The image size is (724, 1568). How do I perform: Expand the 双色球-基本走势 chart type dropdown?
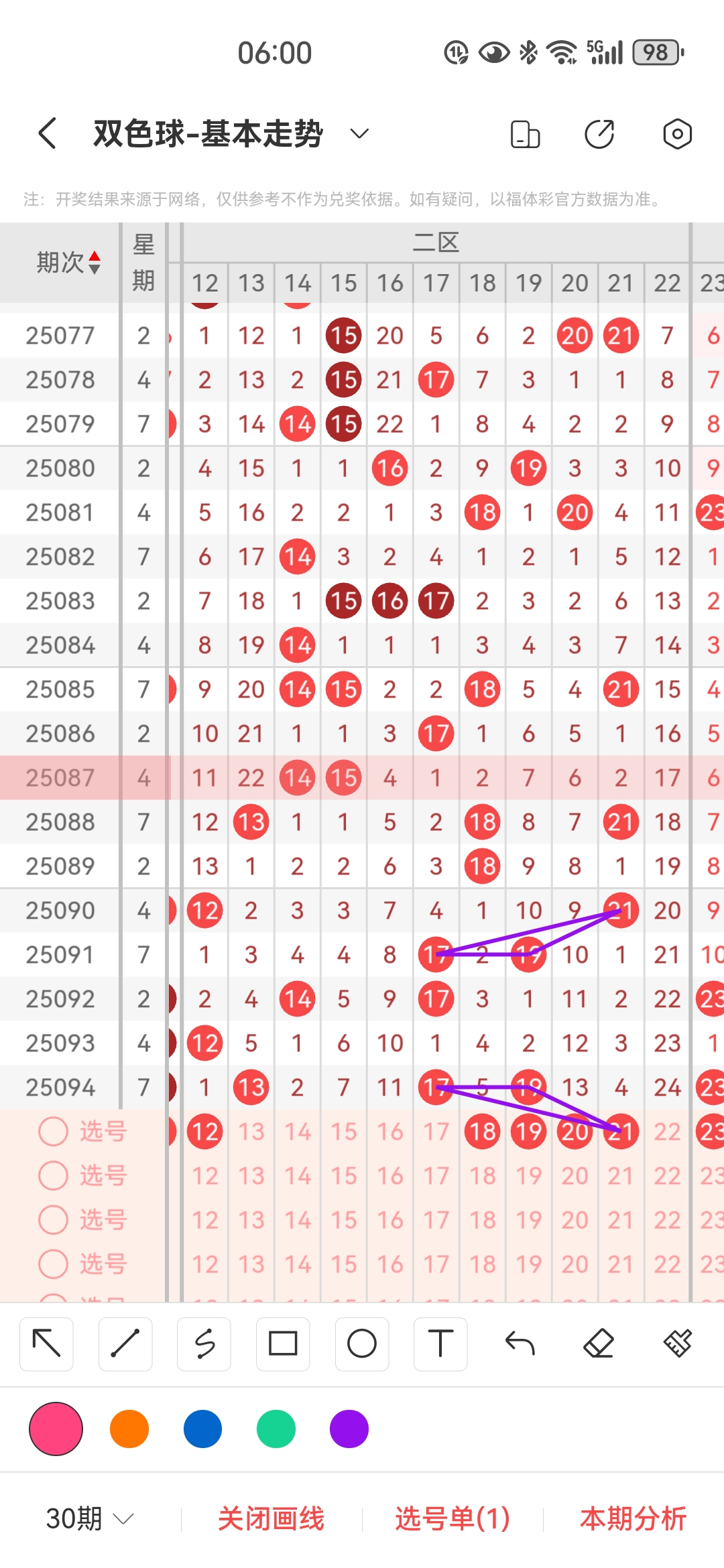click(x=359, y=133)
